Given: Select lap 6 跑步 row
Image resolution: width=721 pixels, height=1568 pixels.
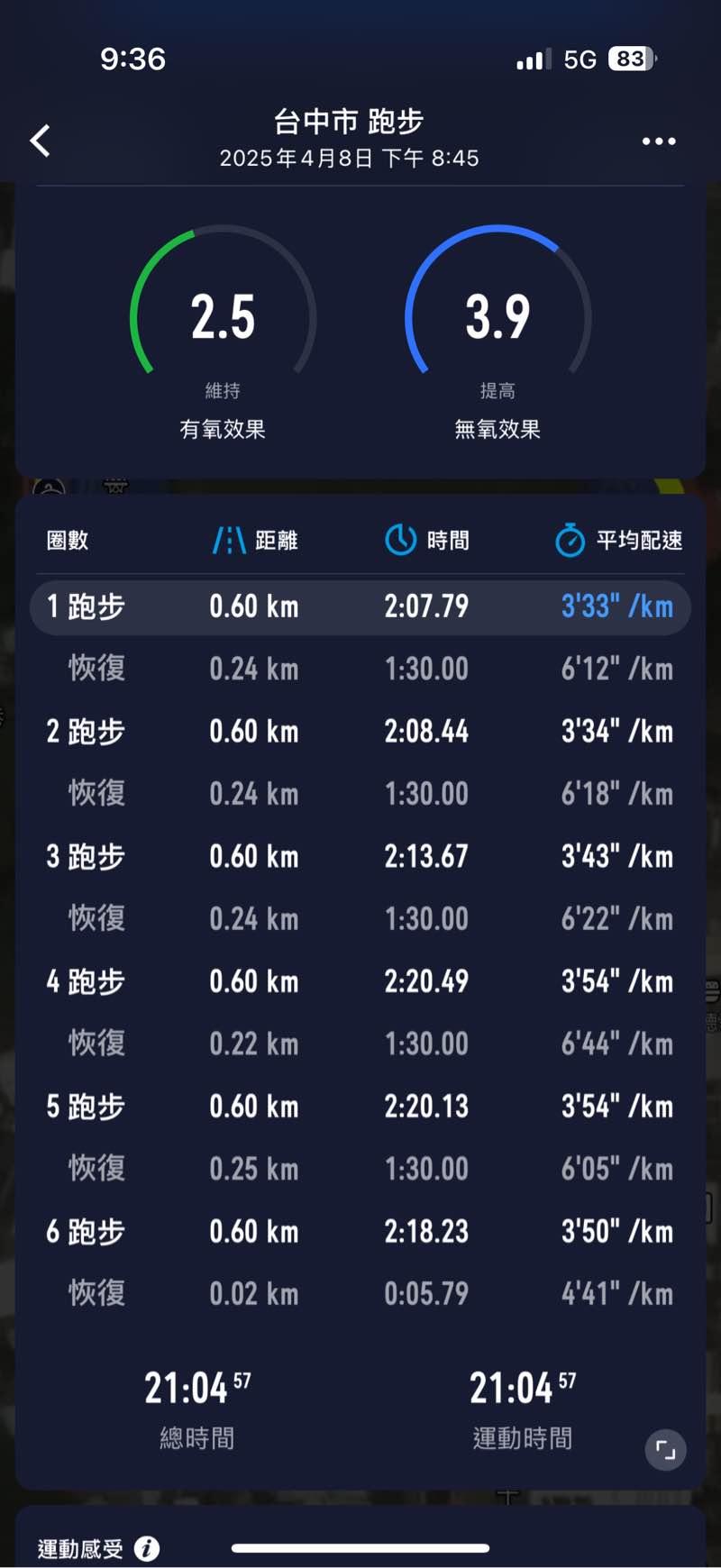Looking at the screenshot, I should [x=360, y=1232].
